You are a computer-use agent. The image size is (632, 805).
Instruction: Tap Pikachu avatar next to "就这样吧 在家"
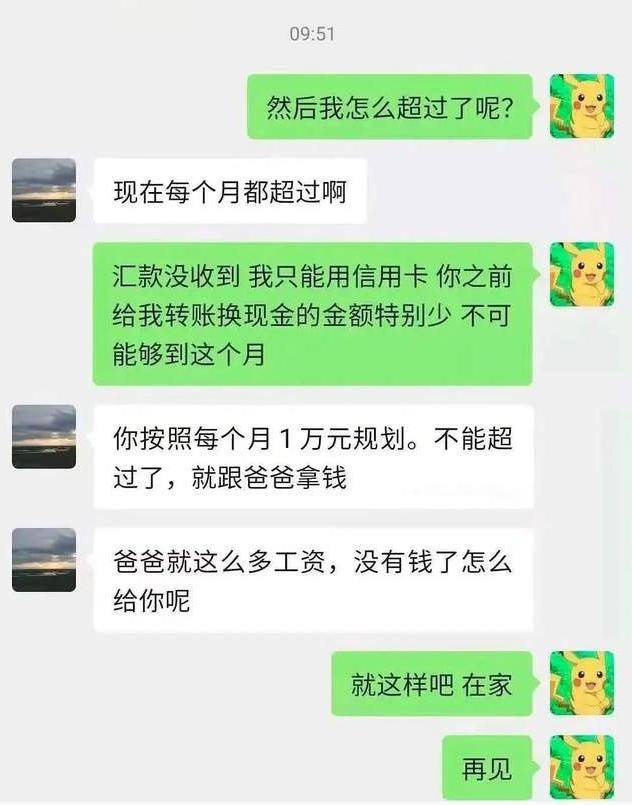click(582, 683)
